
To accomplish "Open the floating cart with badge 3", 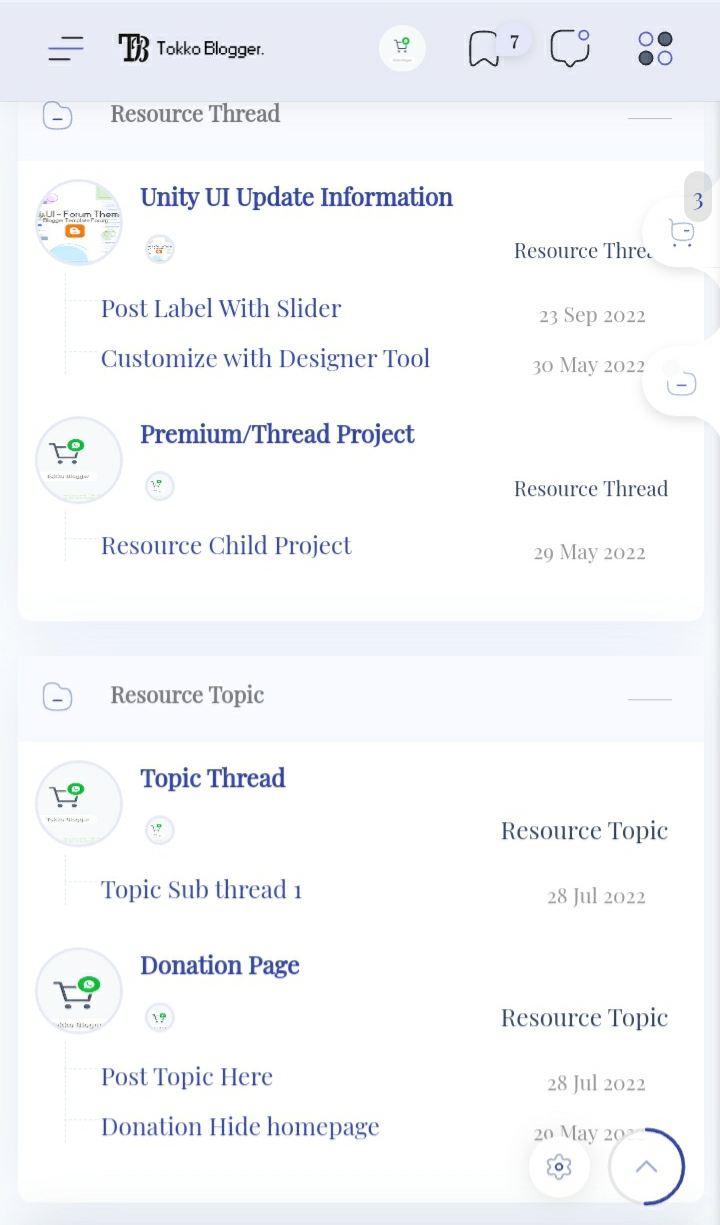I will (x=682, y=232).
